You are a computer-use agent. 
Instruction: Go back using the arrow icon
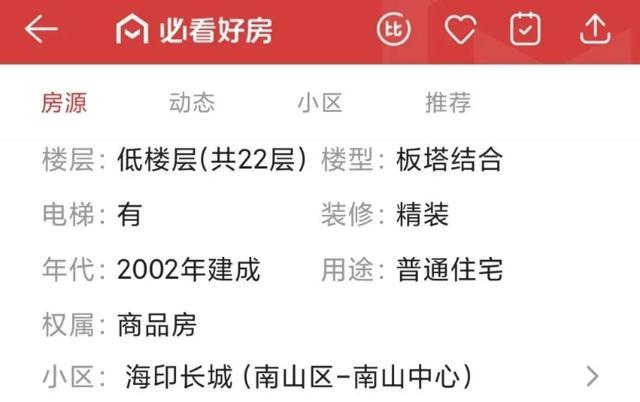click(40, 31)
